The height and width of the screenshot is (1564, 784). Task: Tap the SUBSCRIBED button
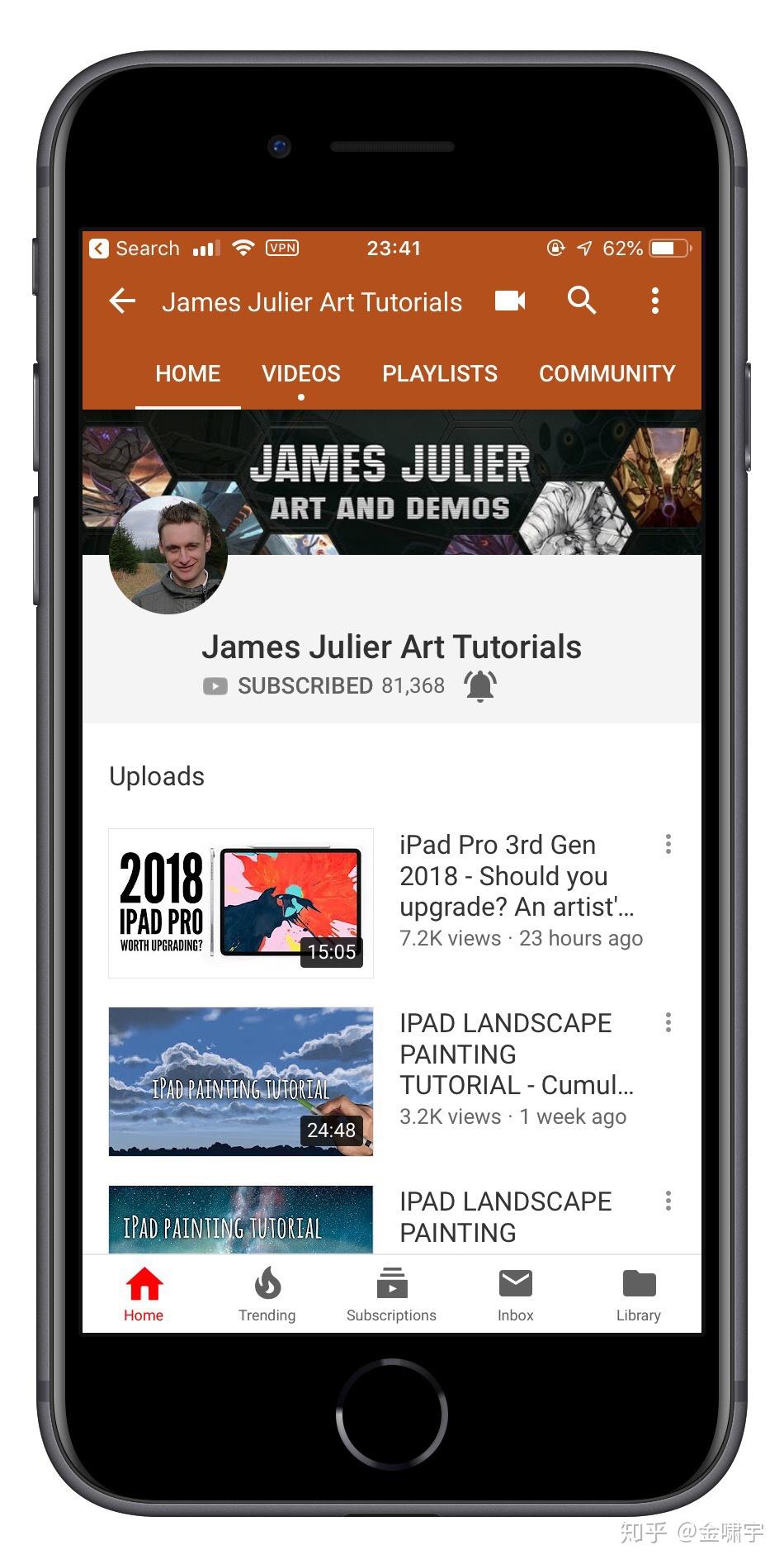click(304, 686)
